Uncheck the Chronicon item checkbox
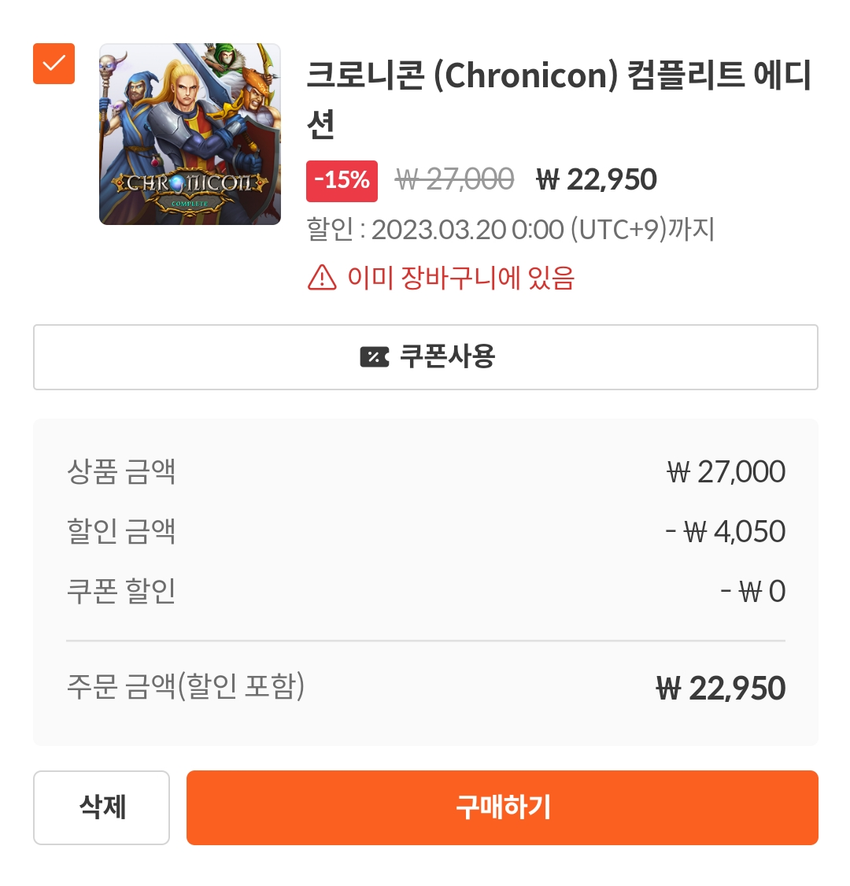 click(x=54, y=64)
